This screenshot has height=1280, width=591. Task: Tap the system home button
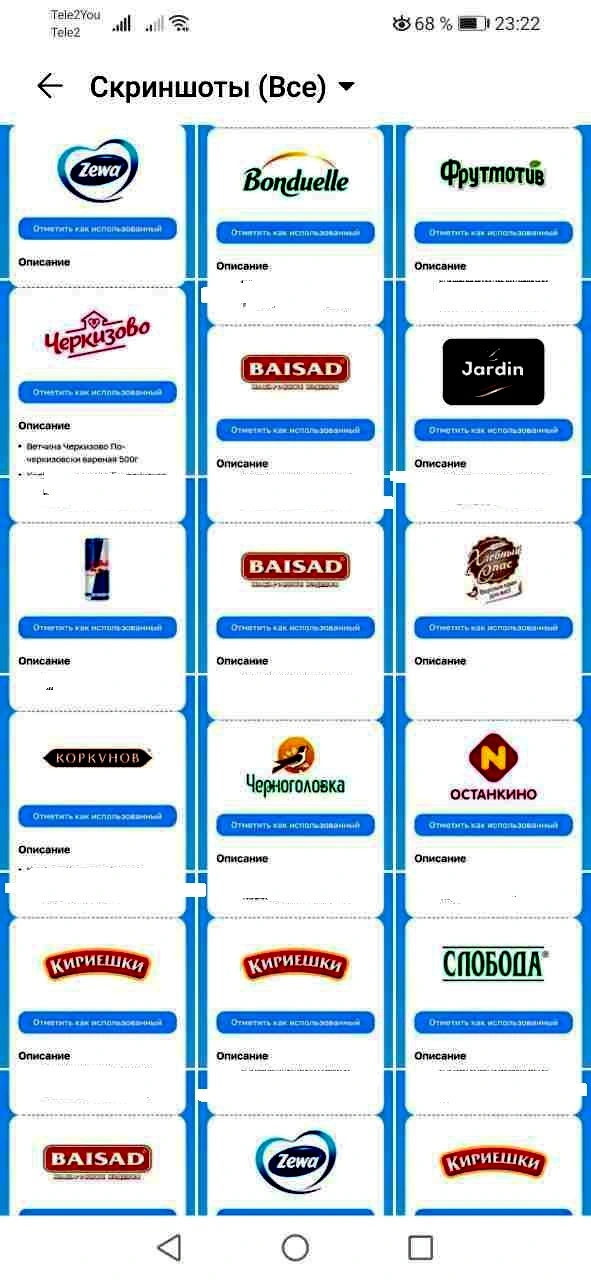point(295,1247)
